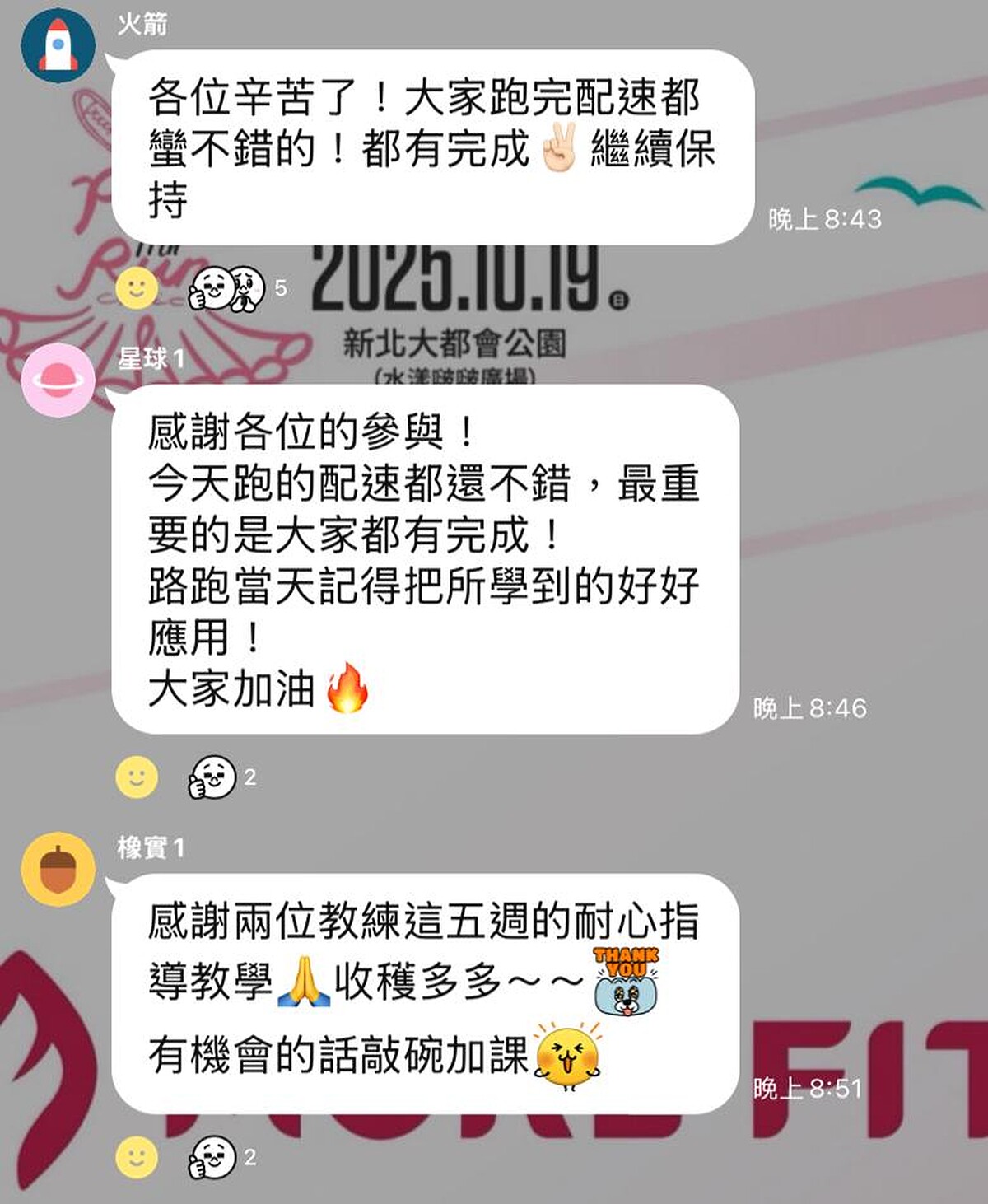
Task: Add a reaction to 橡實1's message
Action: click(137, 1157)
